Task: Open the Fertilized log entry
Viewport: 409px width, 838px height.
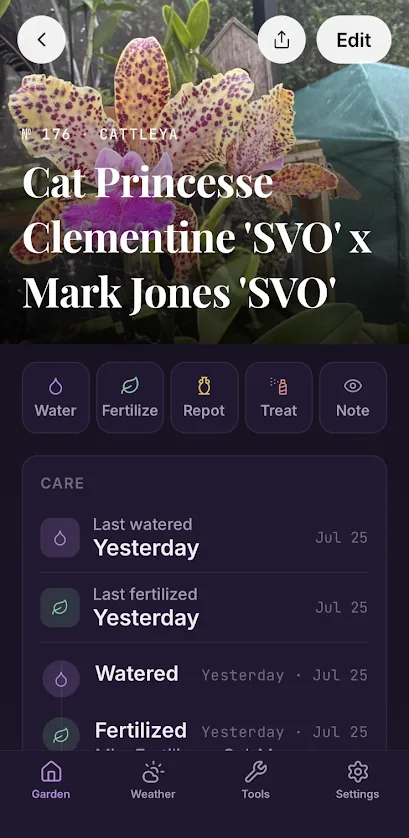Action: coord(204,733)
